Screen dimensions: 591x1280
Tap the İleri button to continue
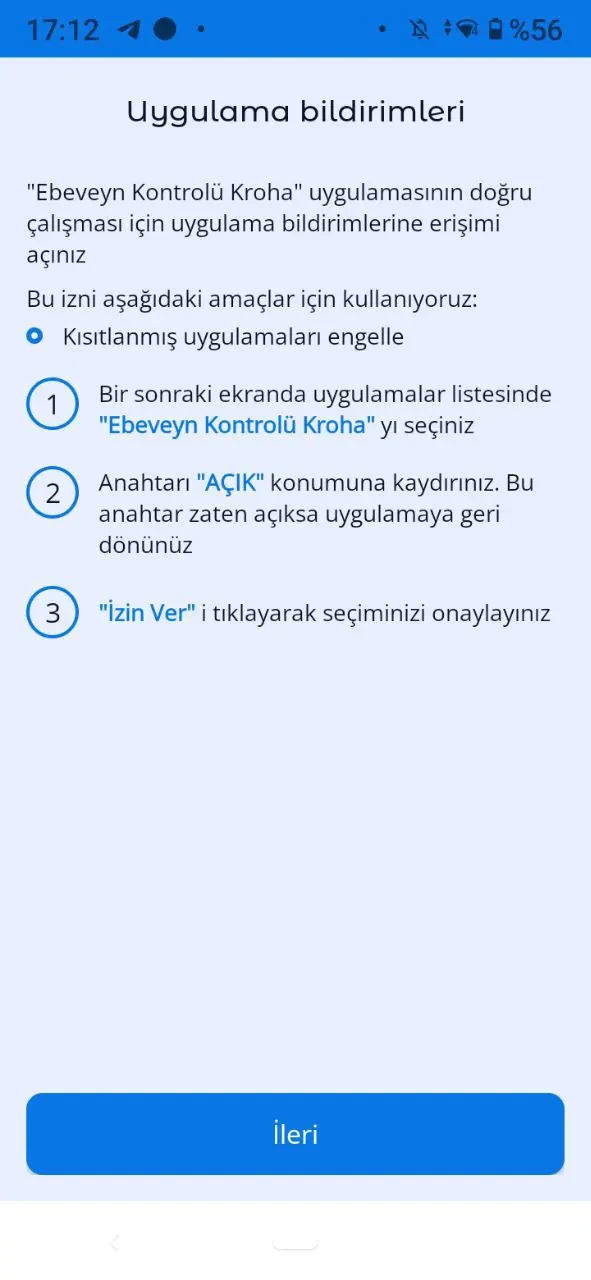click(295, 1133)
